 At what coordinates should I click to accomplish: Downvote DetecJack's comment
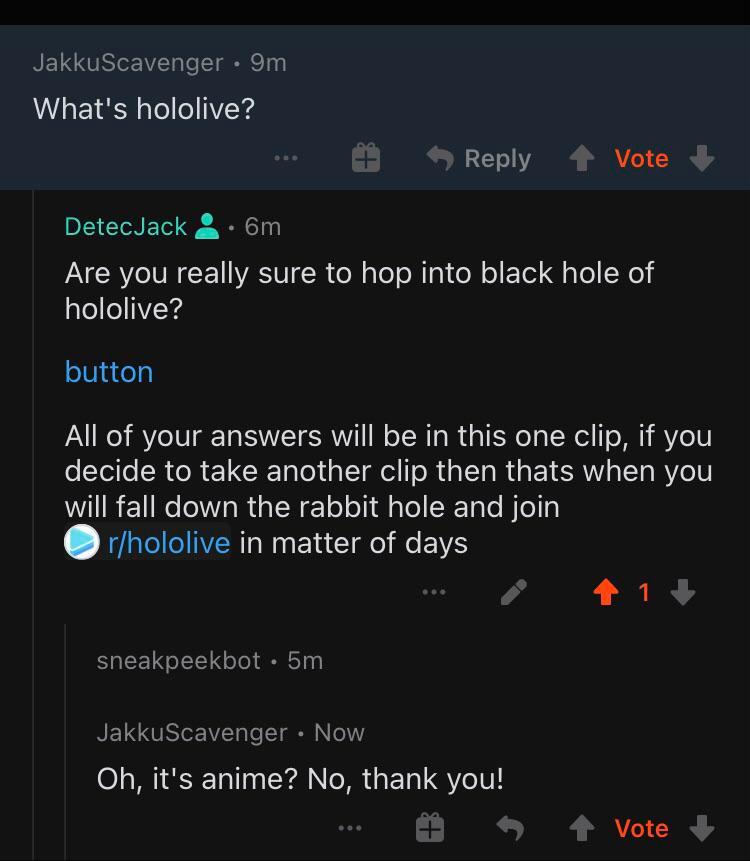pos(683,593)
